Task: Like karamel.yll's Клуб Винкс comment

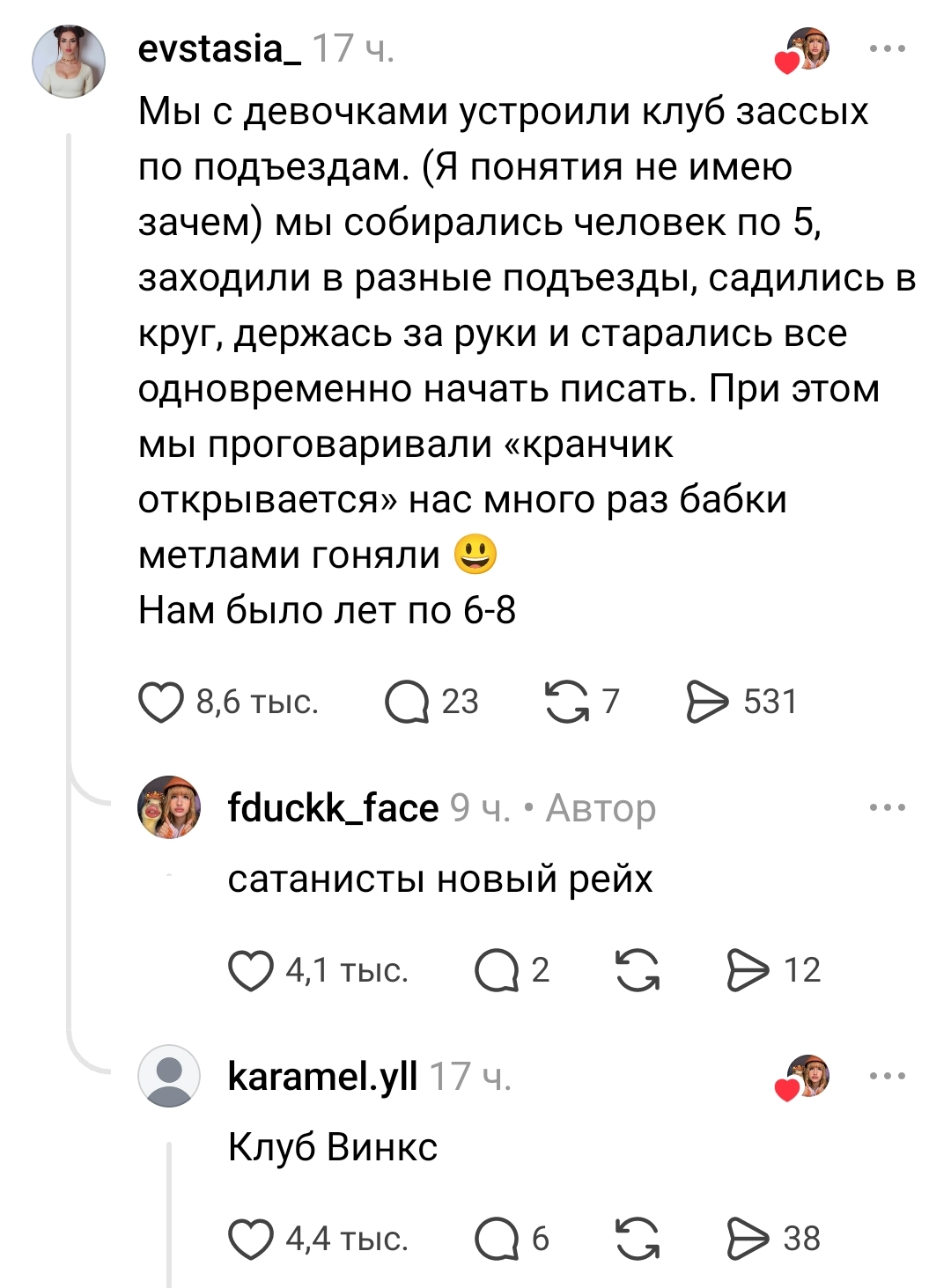Action: coord(251,1239)
